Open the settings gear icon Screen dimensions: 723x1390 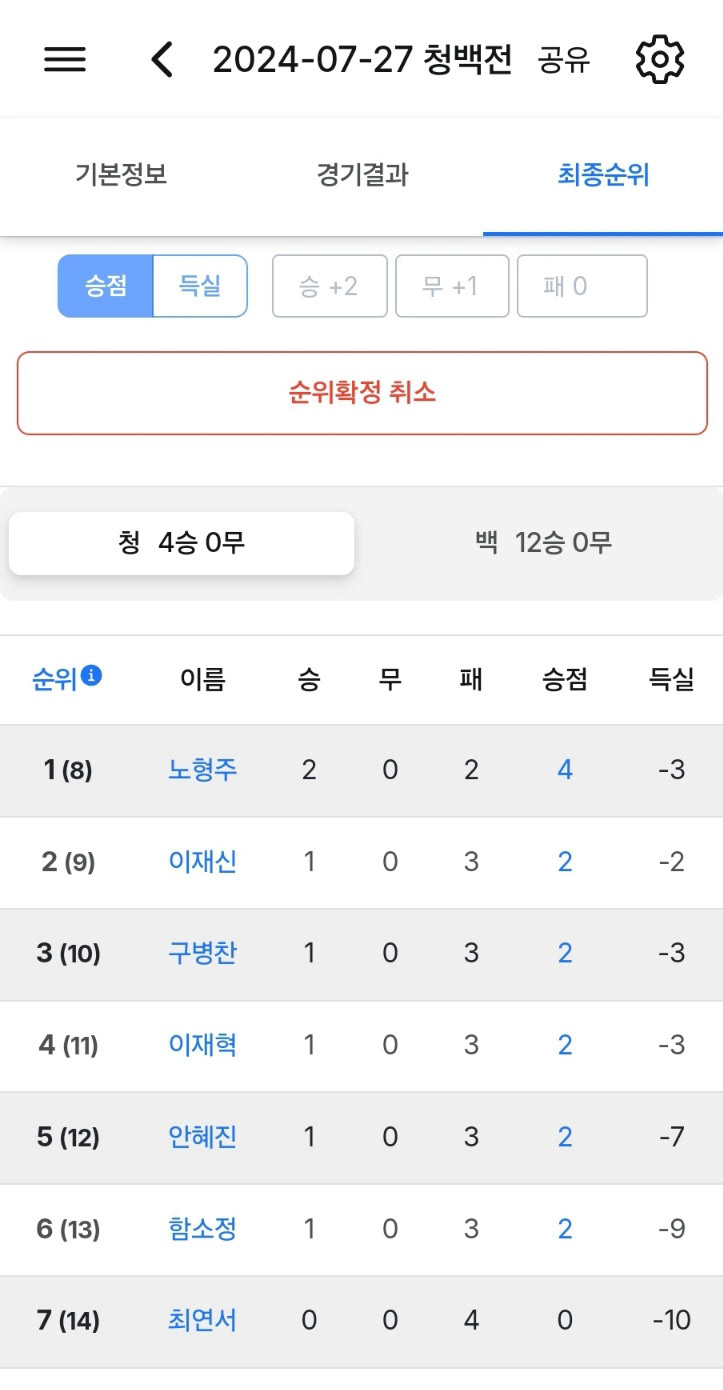[660, 60]
